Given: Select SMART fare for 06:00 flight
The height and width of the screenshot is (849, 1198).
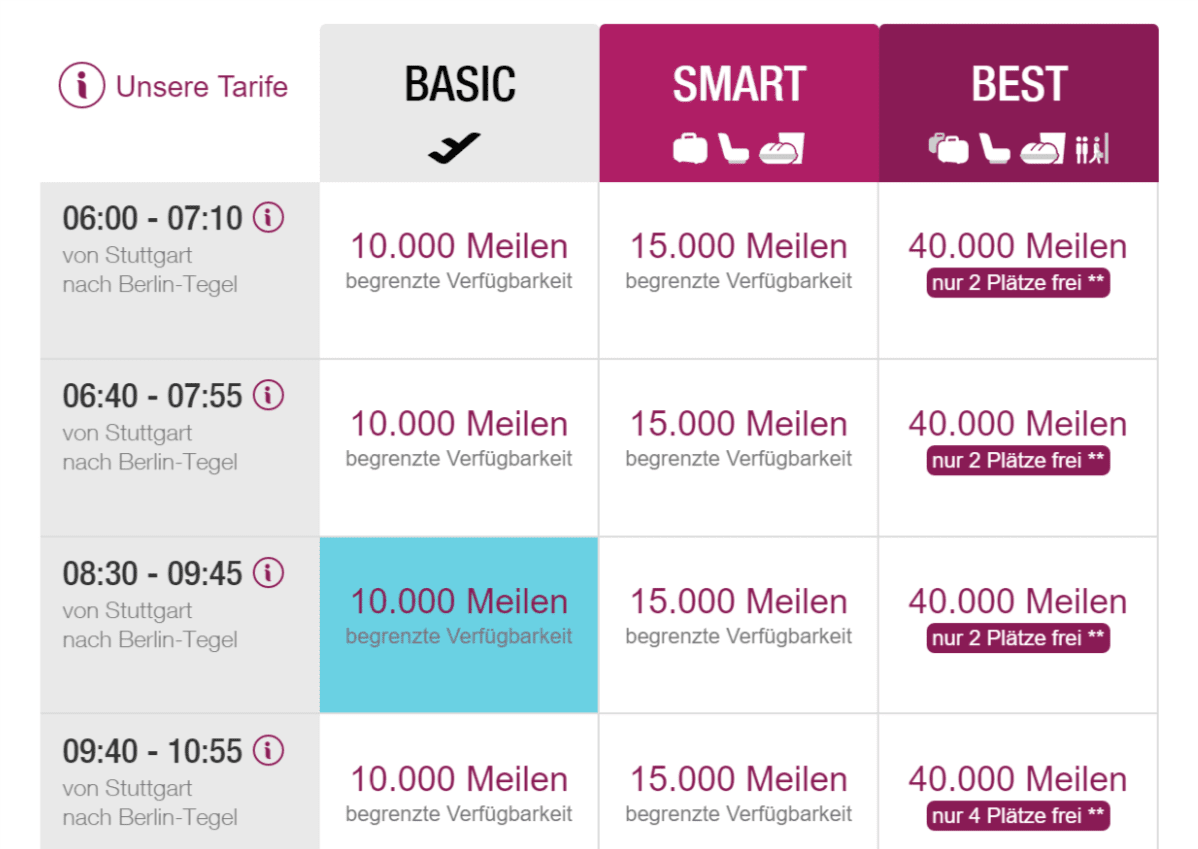Looking at the screenshot, I should point(739,260).
